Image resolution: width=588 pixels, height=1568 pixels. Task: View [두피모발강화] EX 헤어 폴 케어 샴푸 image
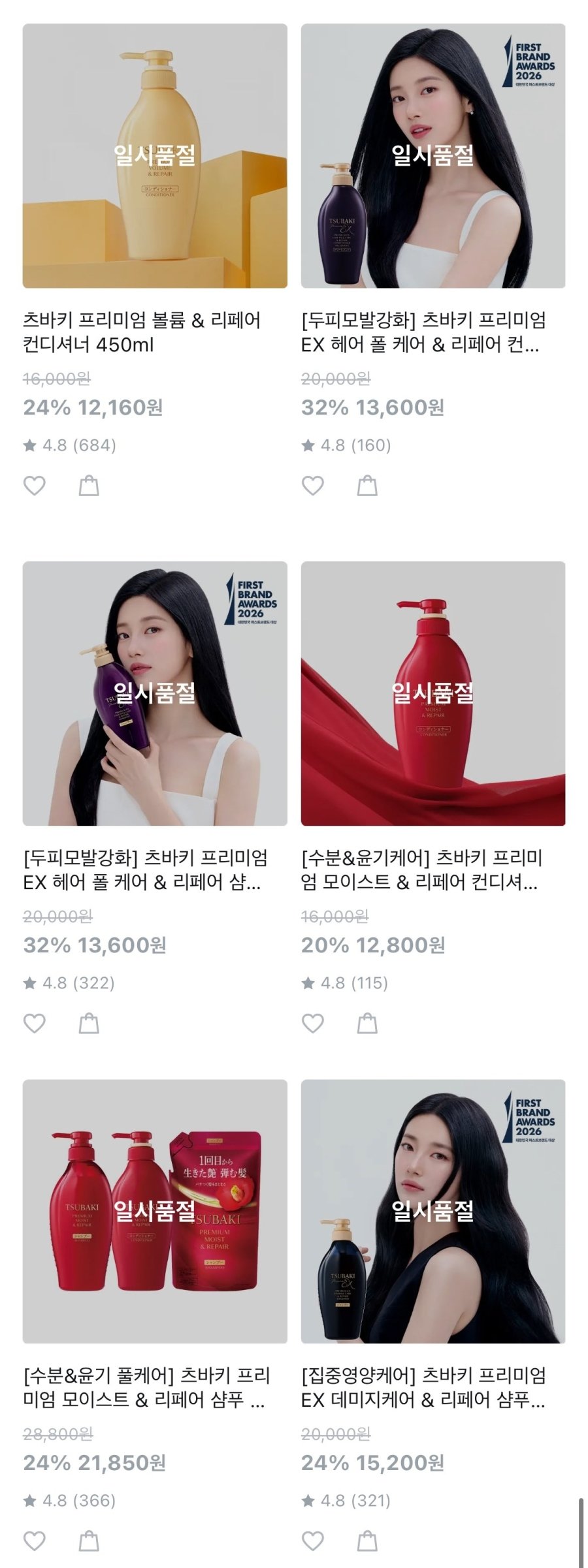point(155,693)
